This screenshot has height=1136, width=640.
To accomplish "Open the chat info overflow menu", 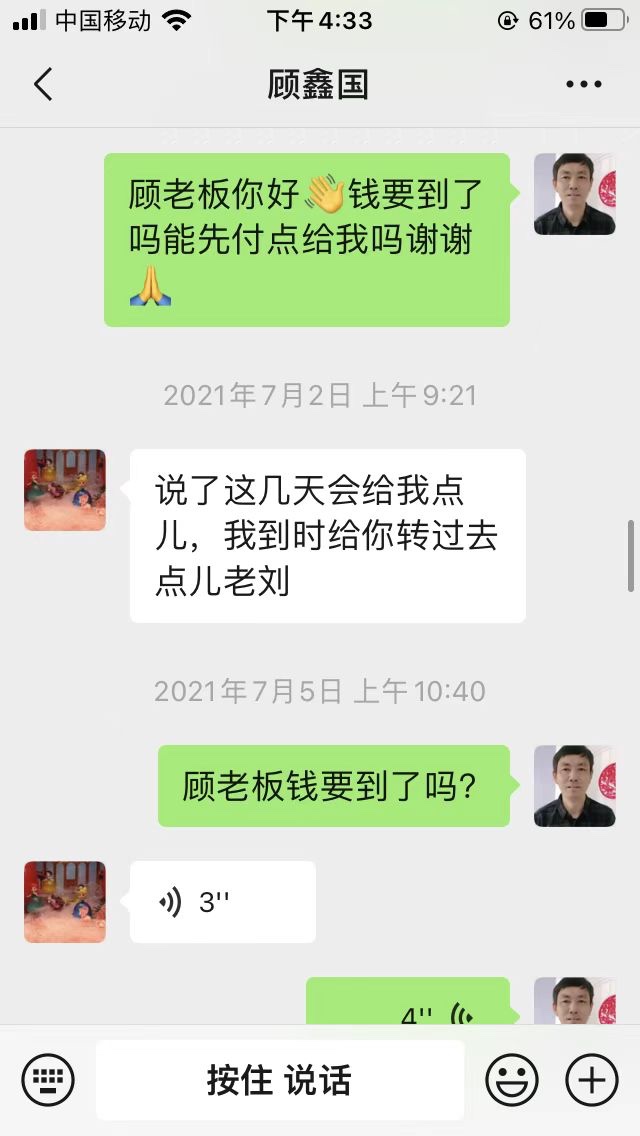I will coord(583,85).
